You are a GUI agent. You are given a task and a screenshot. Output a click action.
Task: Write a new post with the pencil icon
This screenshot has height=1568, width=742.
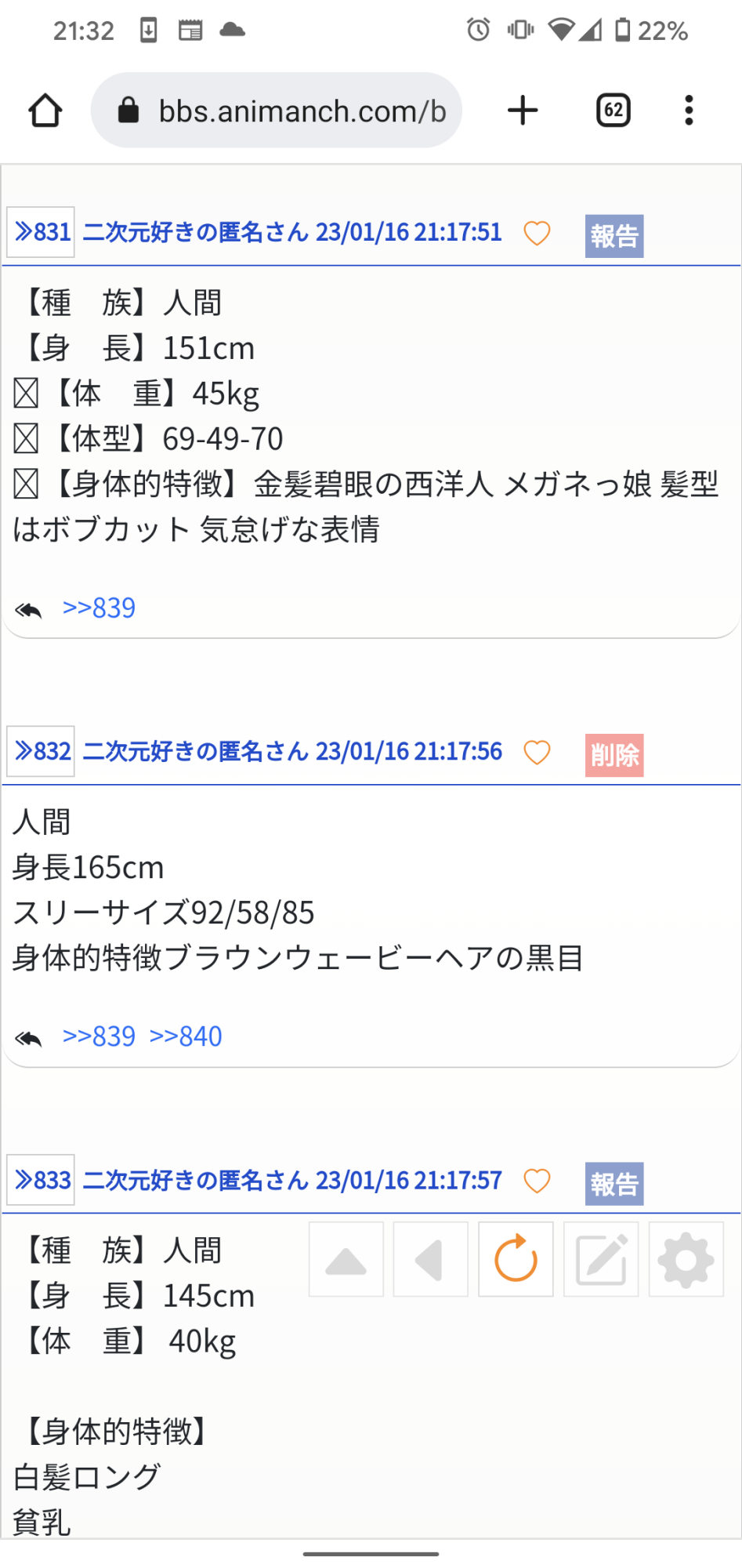[x=601, y=1260]
